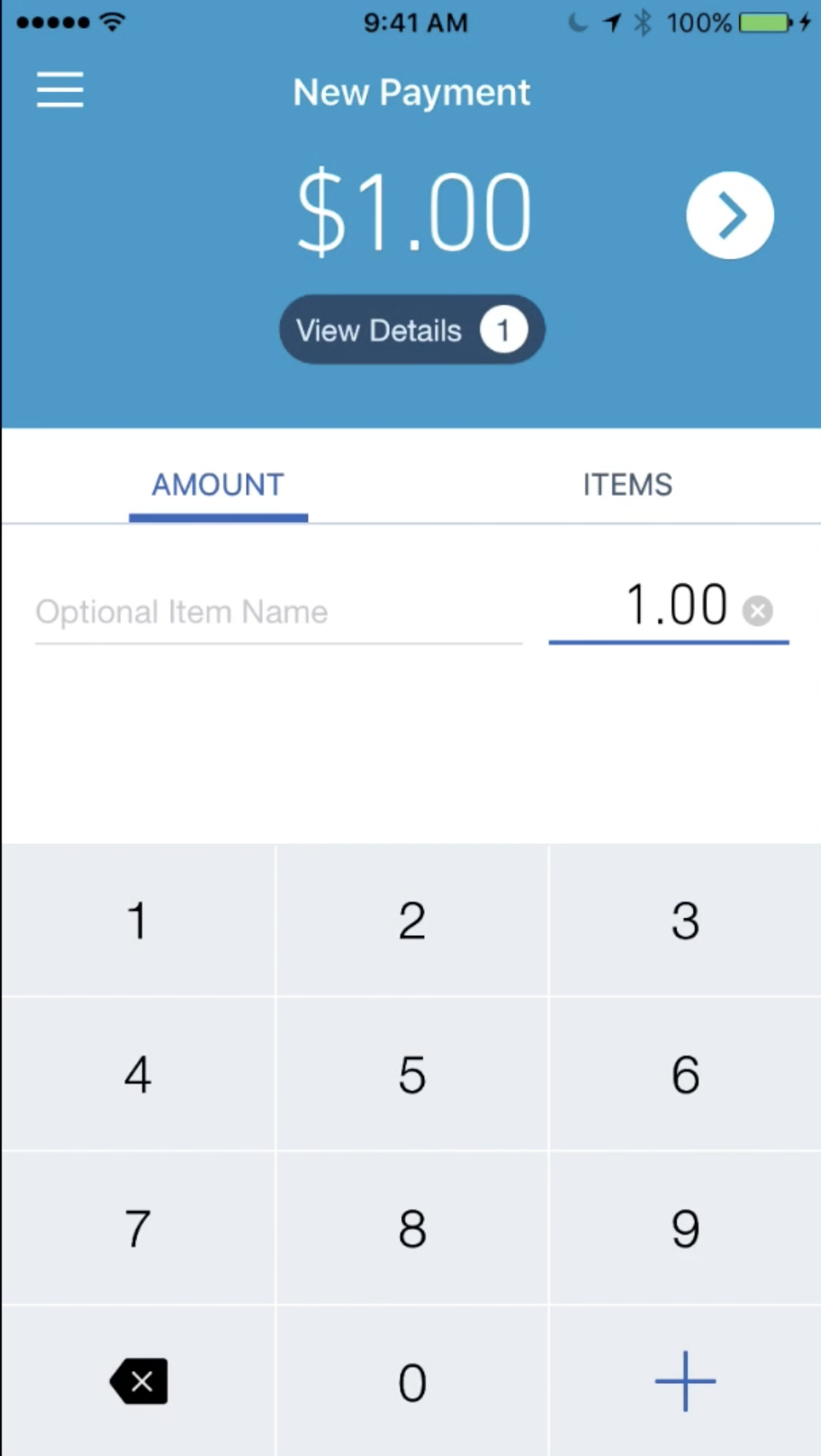This screenshot has width=821, height=1456.
Task: Switch to the Items tab
Action: (x=627, y=485)
